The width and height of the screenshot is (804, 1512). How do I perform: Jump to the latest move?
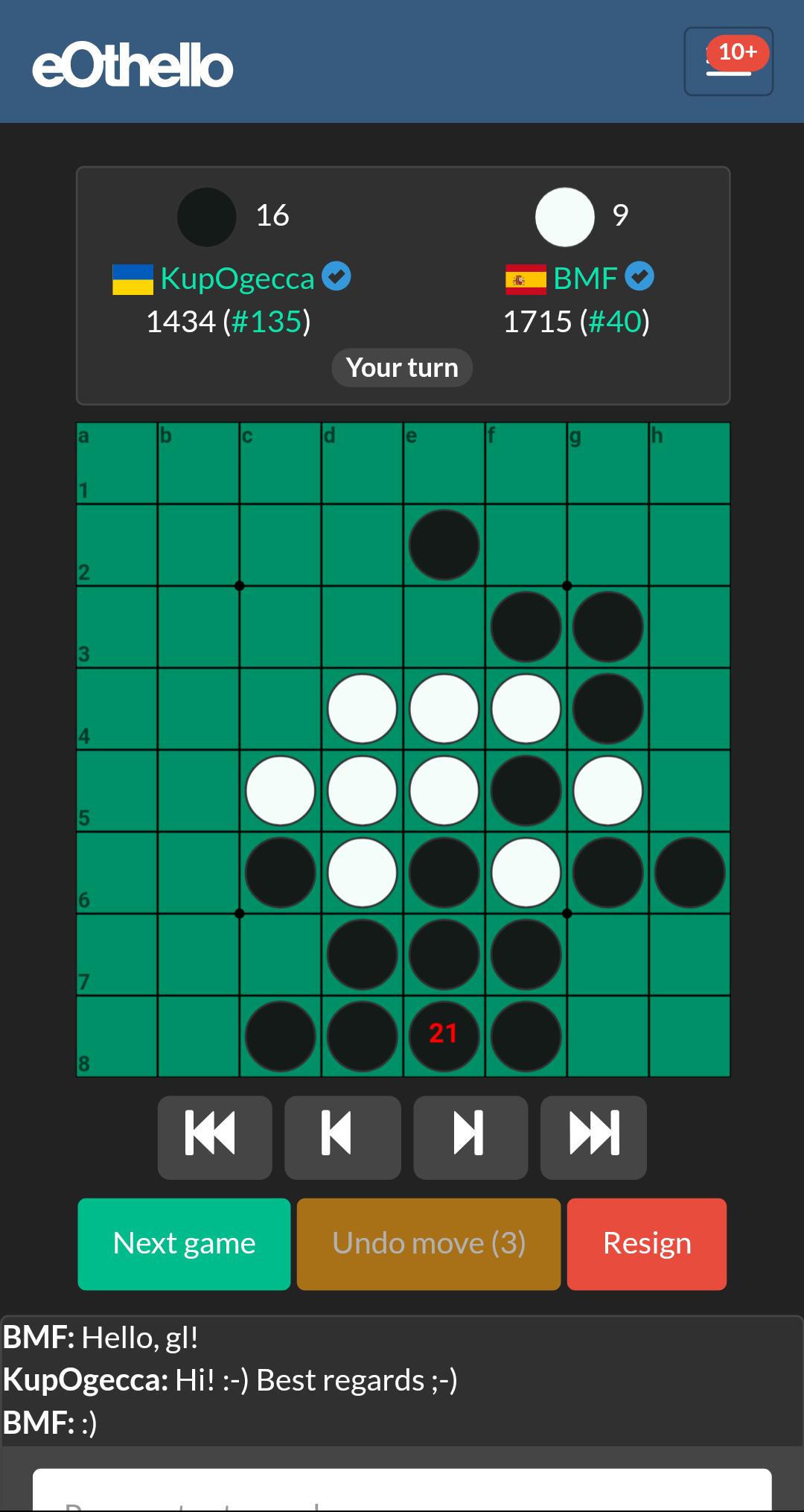[593, 1137]
